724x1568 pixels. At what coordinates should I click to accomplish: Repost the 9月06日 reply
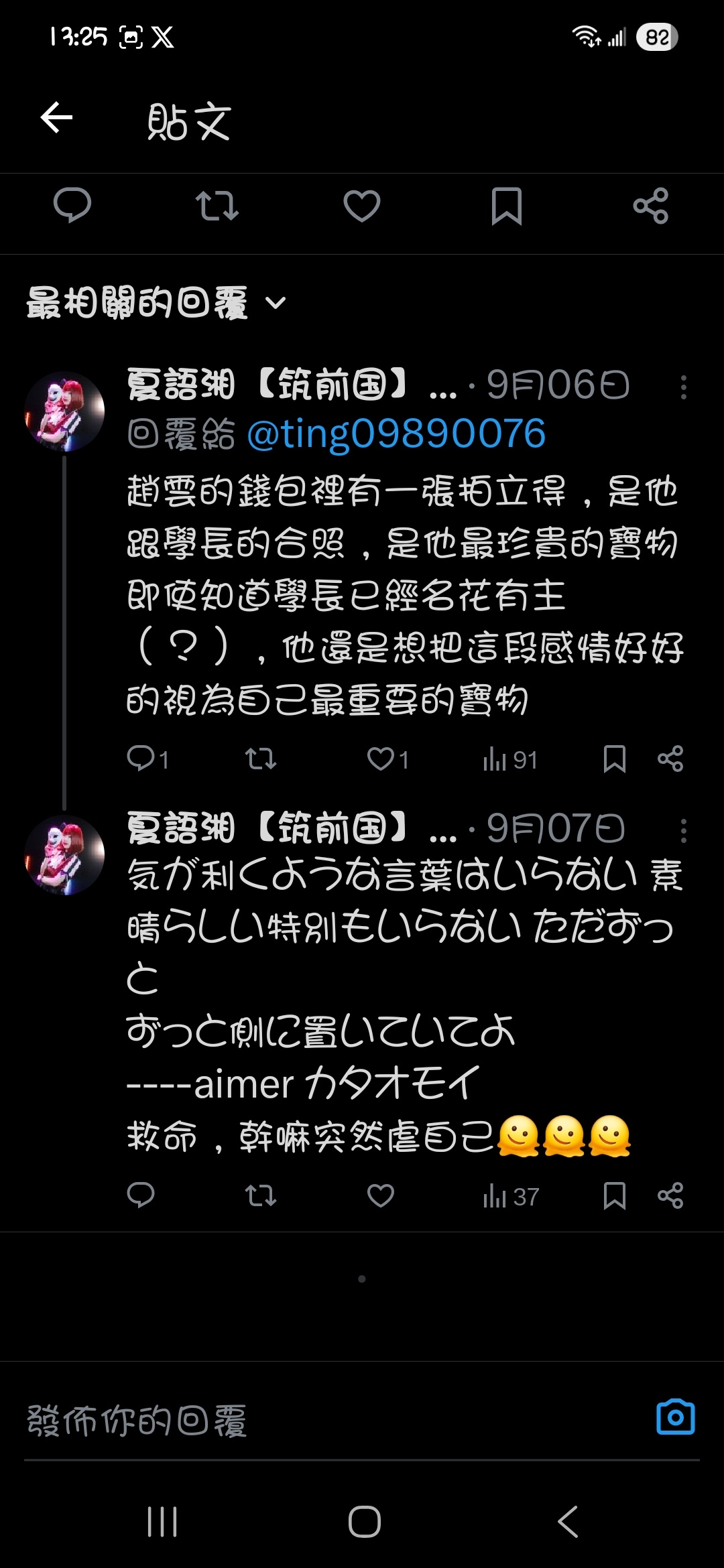click(x=261, y=759)
